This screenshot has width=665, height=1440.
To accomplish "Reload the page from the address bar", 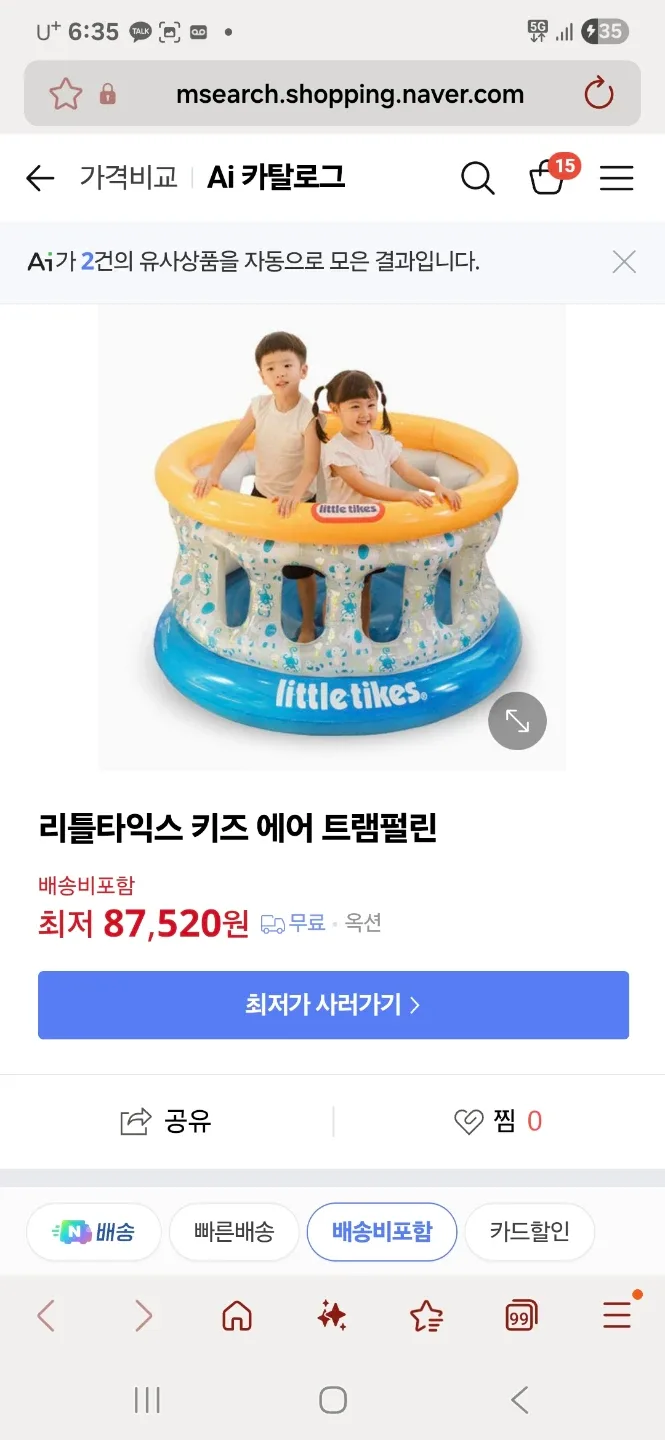I will click(x=598, y=94).
